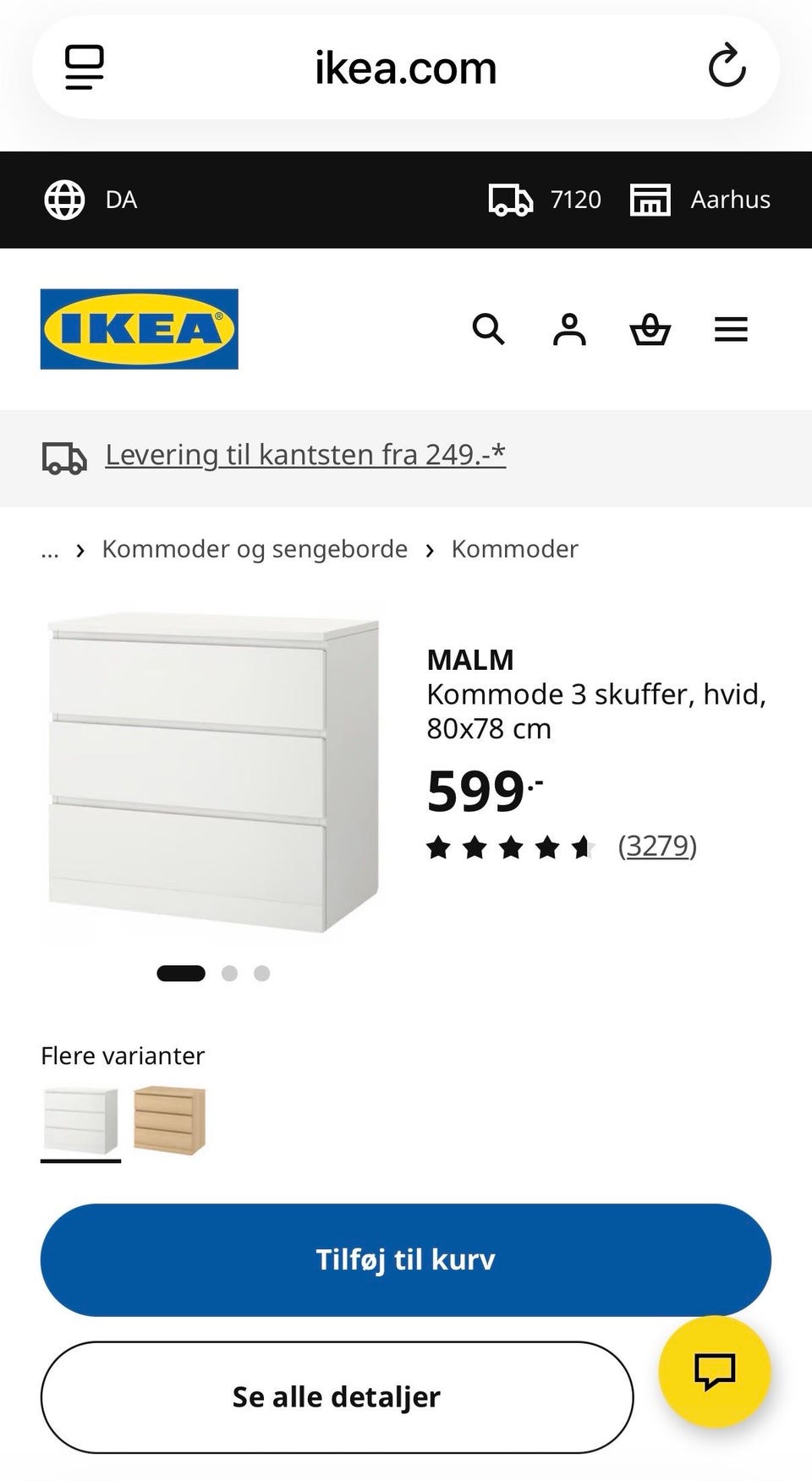Click the IKEA logo to go home

pyautogui.click(x=138, y=329)
